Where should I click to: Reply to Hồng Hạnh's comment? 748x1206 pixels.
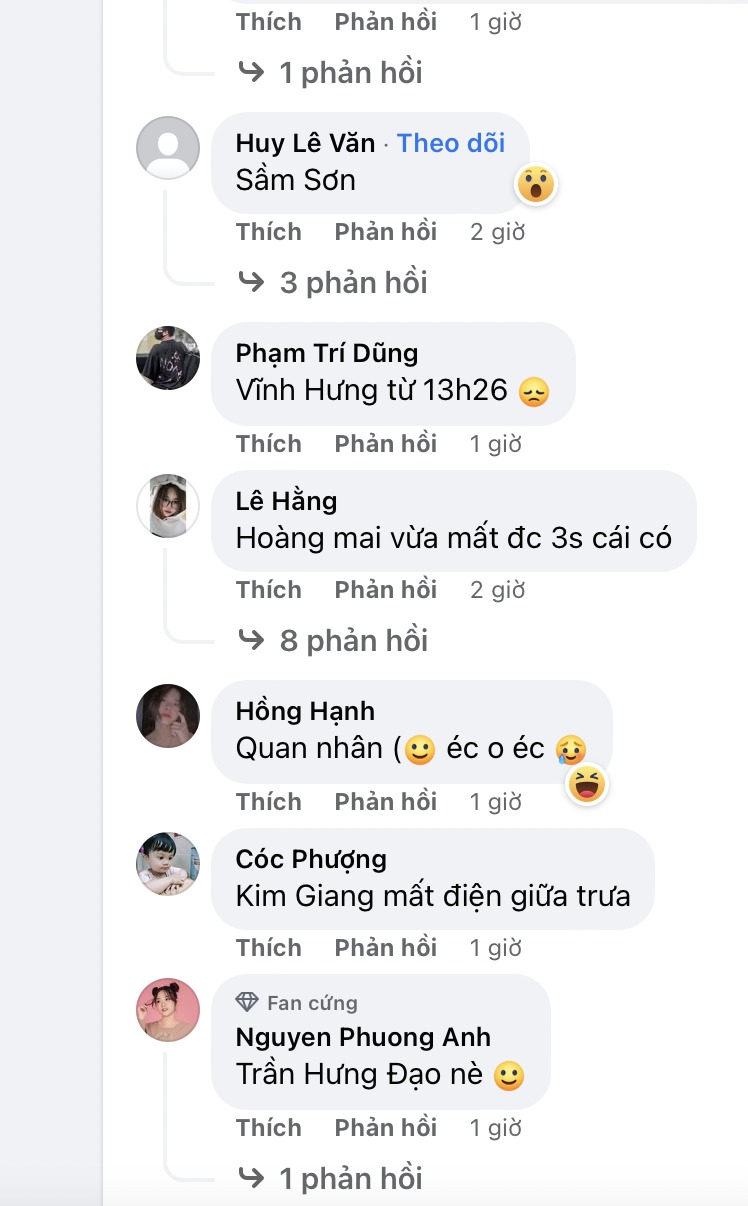[x=385, y=801]
